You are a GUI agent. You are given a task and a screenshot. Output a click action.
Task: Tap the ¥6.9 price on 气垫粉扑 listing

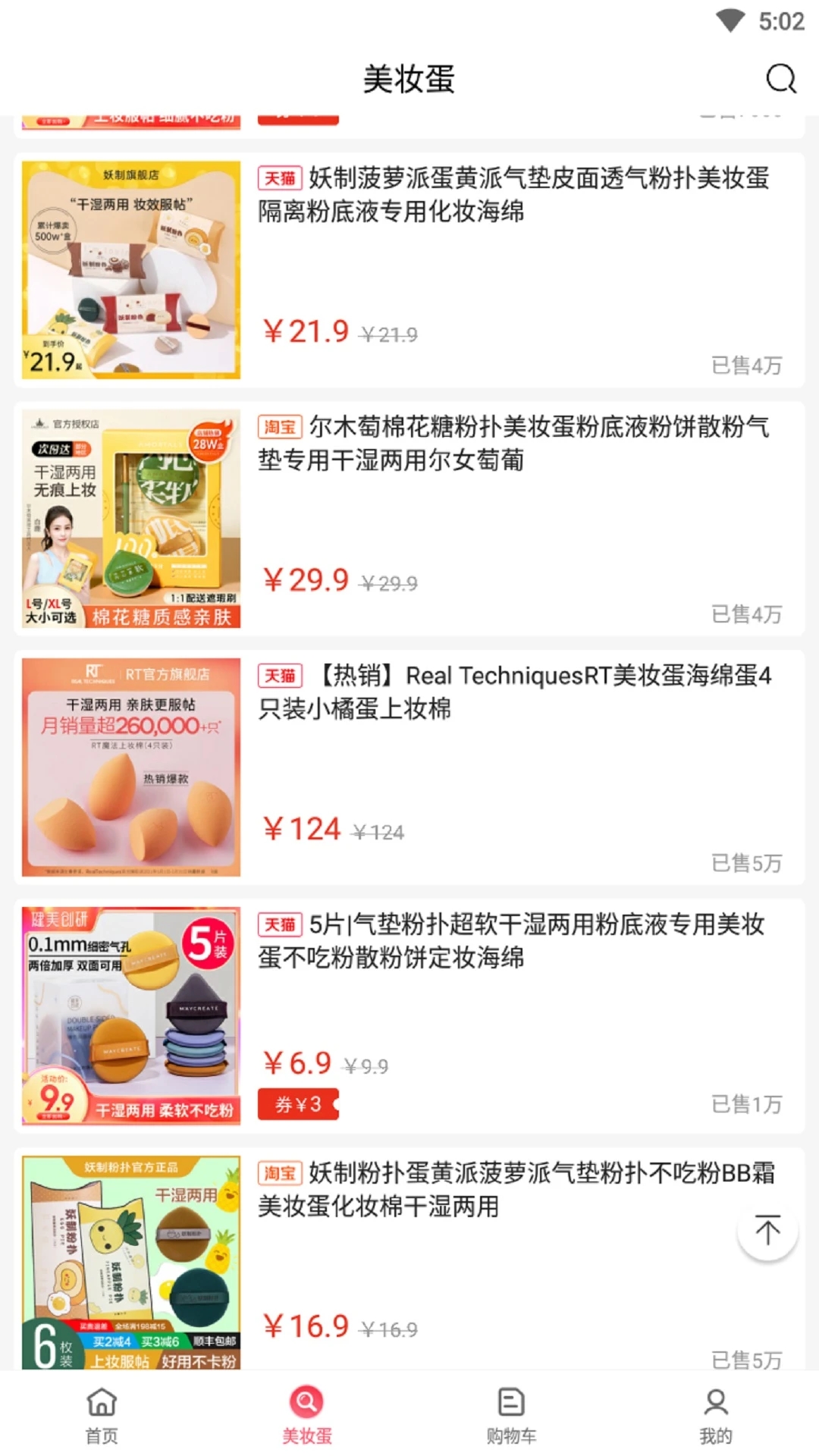[295, 1063]
